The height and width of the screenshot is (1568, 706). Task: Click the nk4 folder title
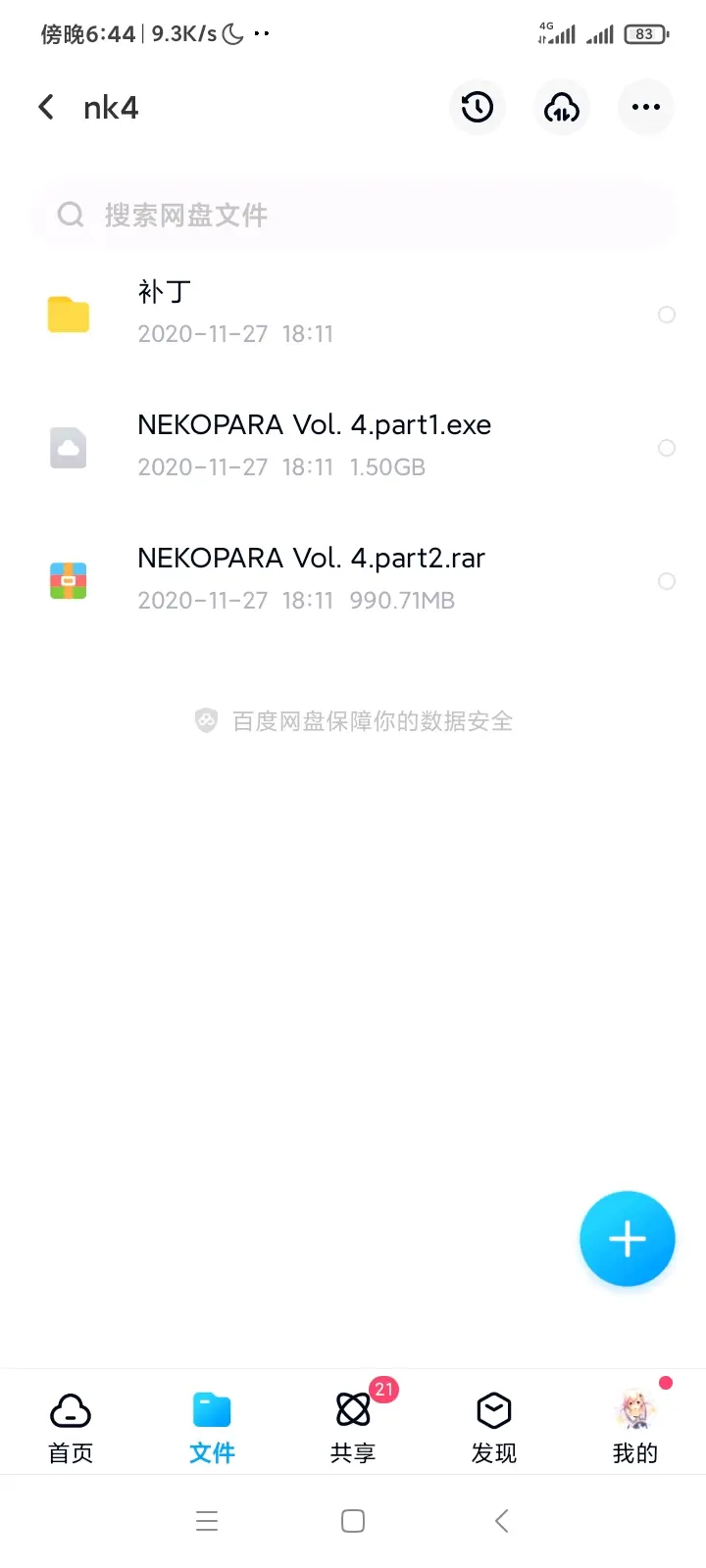(111, 107)
